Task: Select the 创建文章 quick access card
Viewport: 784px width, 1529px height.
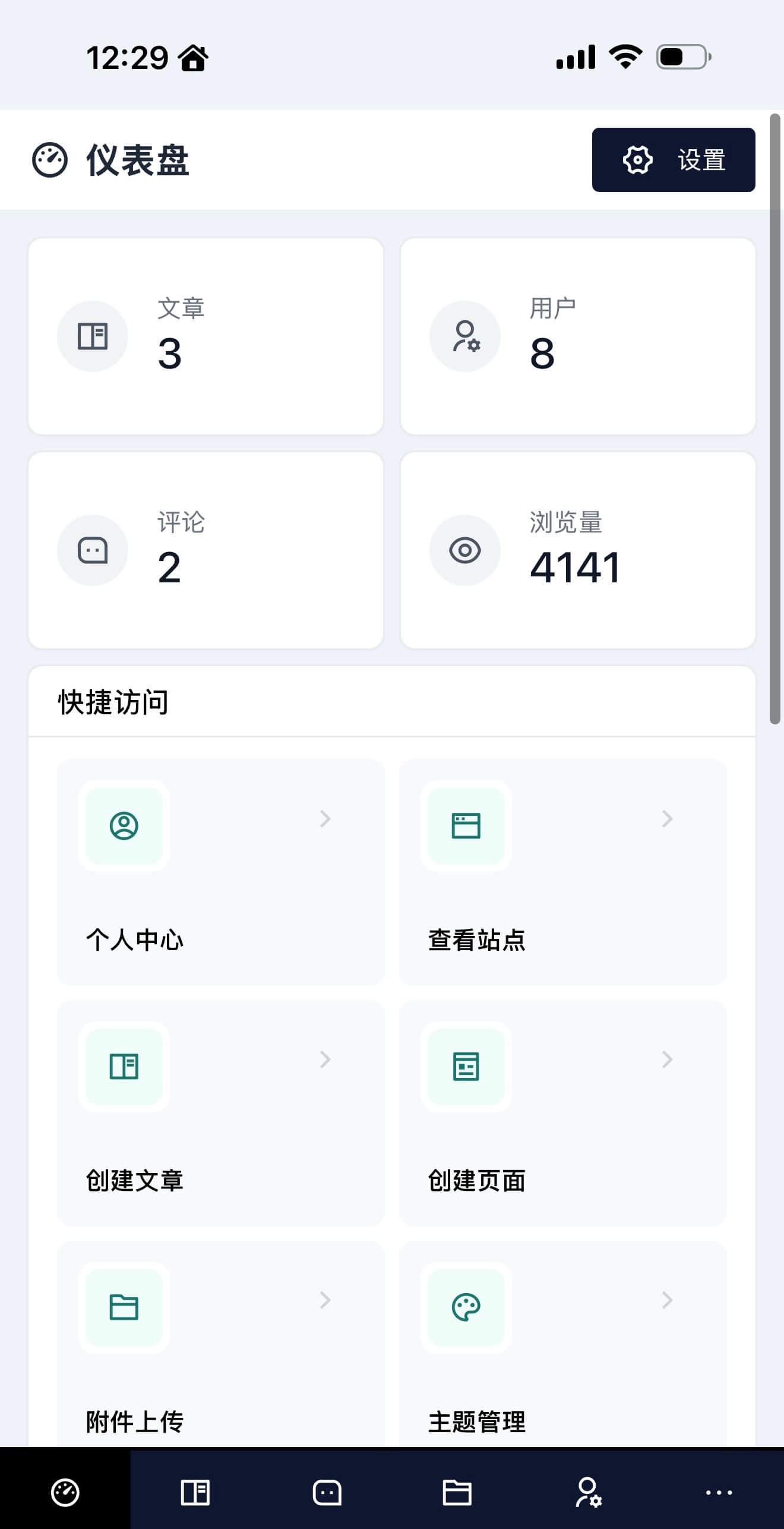Action: tap(220, 1112)
